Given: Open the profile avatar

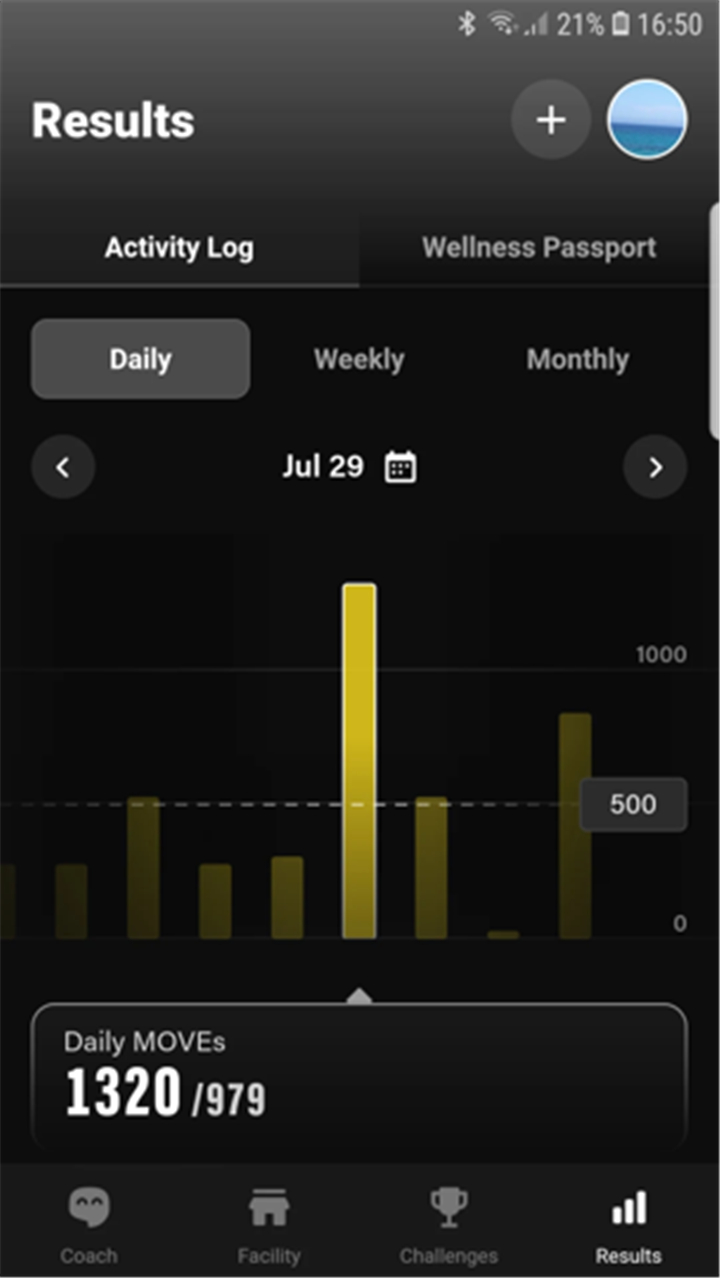Looking at the screenshot, I should click(647, 120).
